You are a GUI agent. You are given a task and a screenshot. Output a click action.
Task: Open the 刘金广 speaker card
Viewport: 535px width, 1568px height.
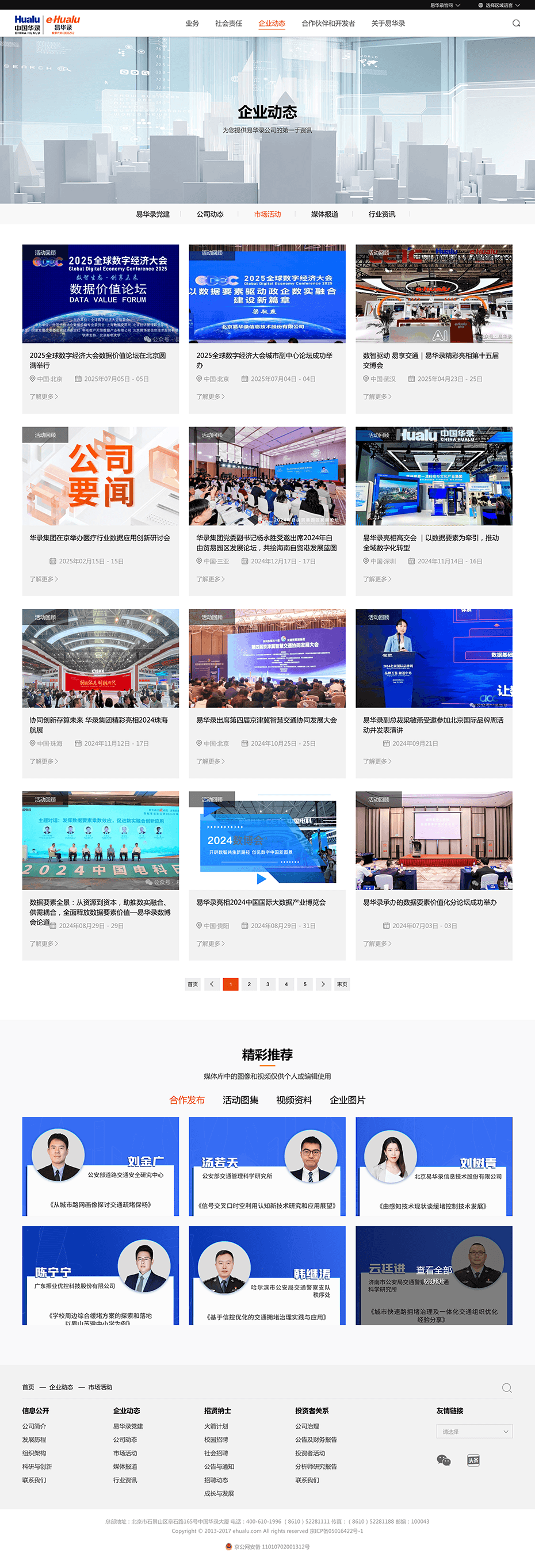(x=101, y=1166)
